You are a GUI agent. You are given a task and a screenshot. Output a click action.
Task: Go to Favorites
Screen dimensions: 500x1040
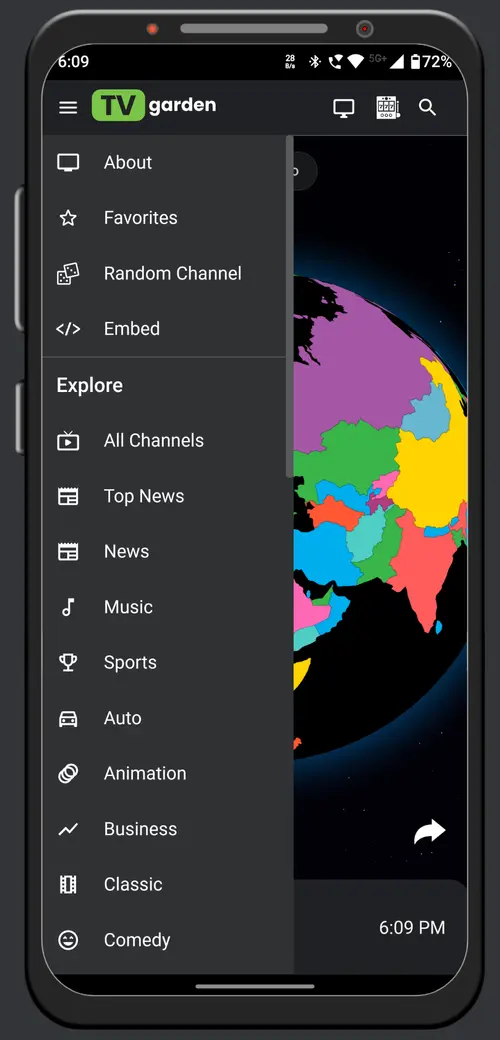click(x=164, y=218)
